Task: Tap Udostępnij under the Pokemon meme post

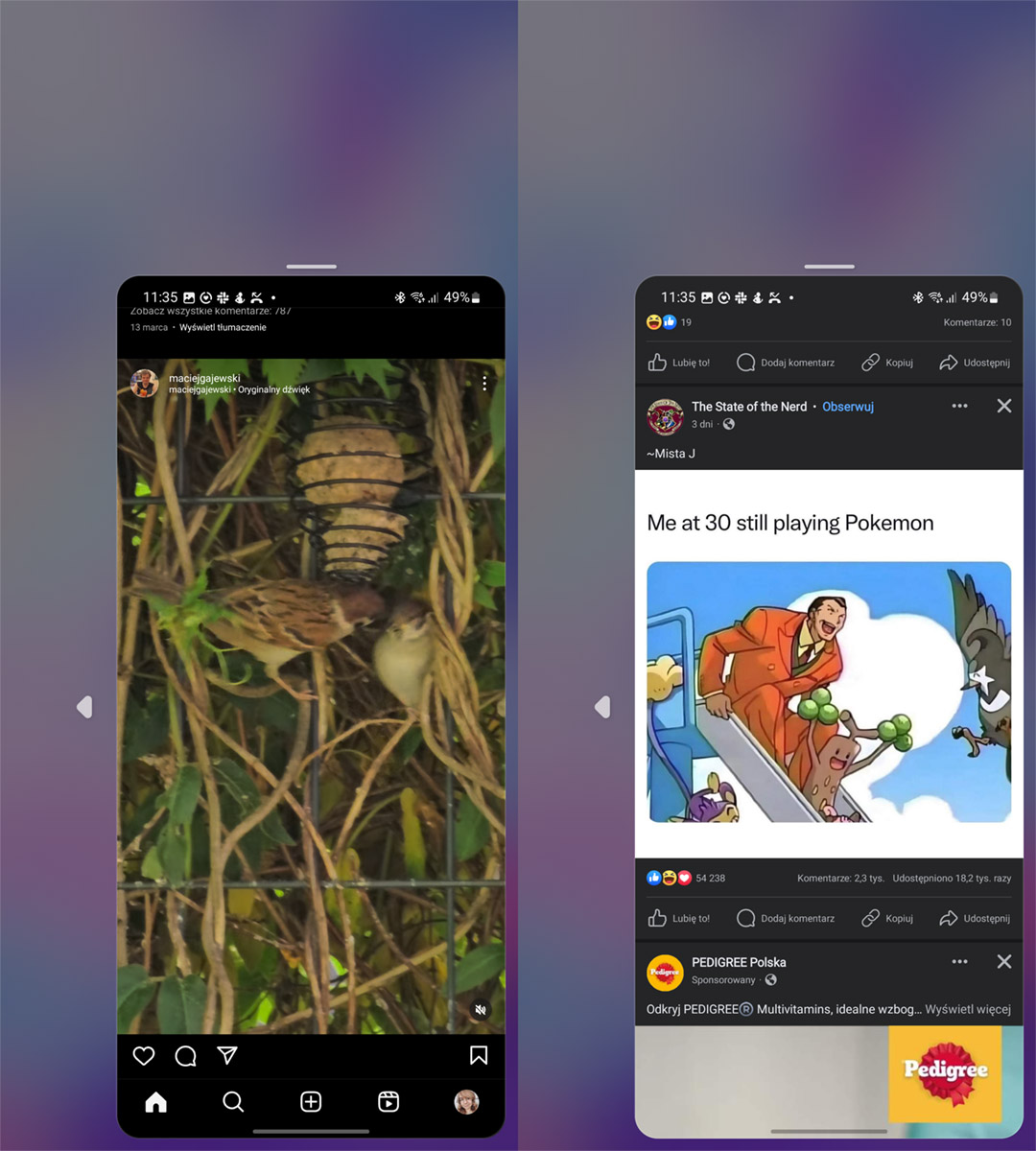Action: point(975,918)
